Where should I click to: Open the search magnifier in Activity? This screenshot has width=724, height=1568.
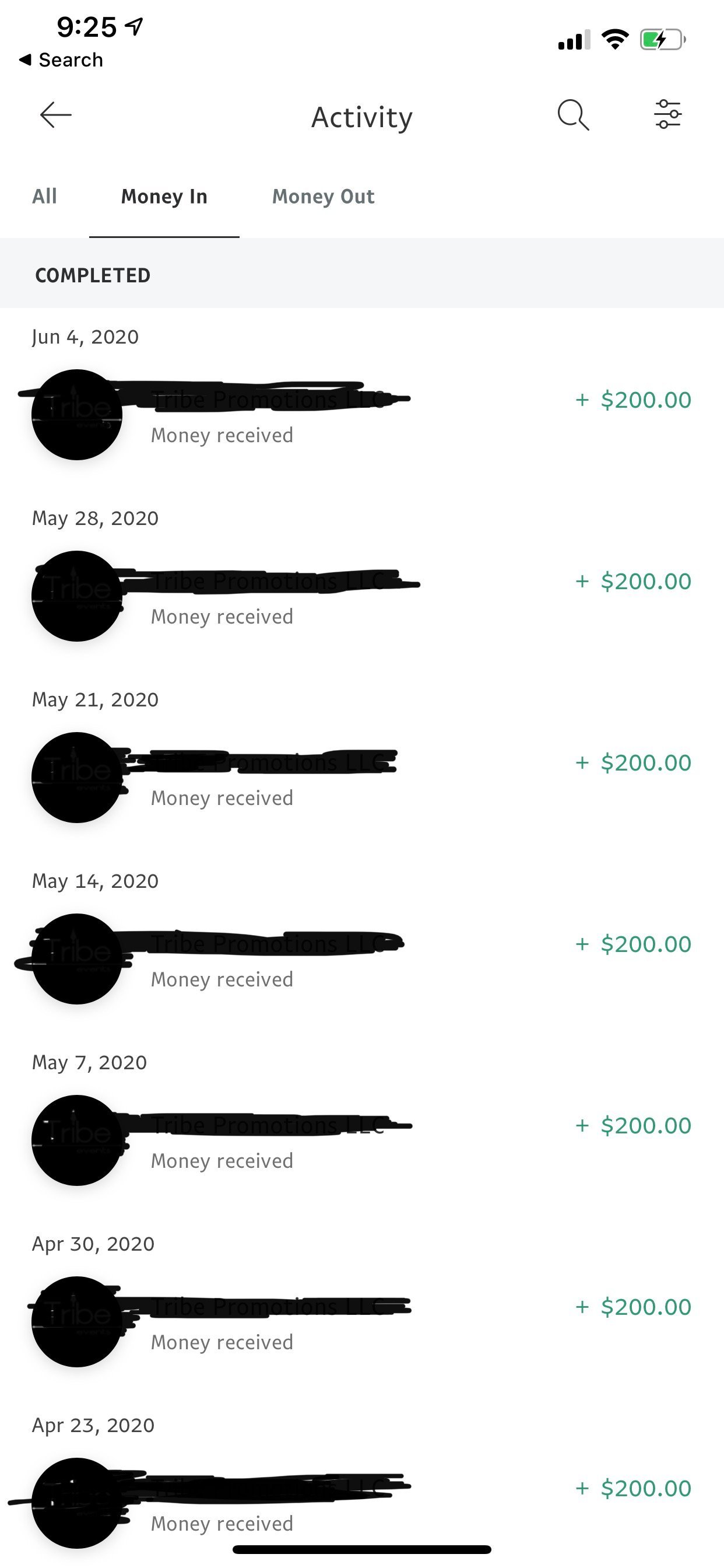click(573, 115)
